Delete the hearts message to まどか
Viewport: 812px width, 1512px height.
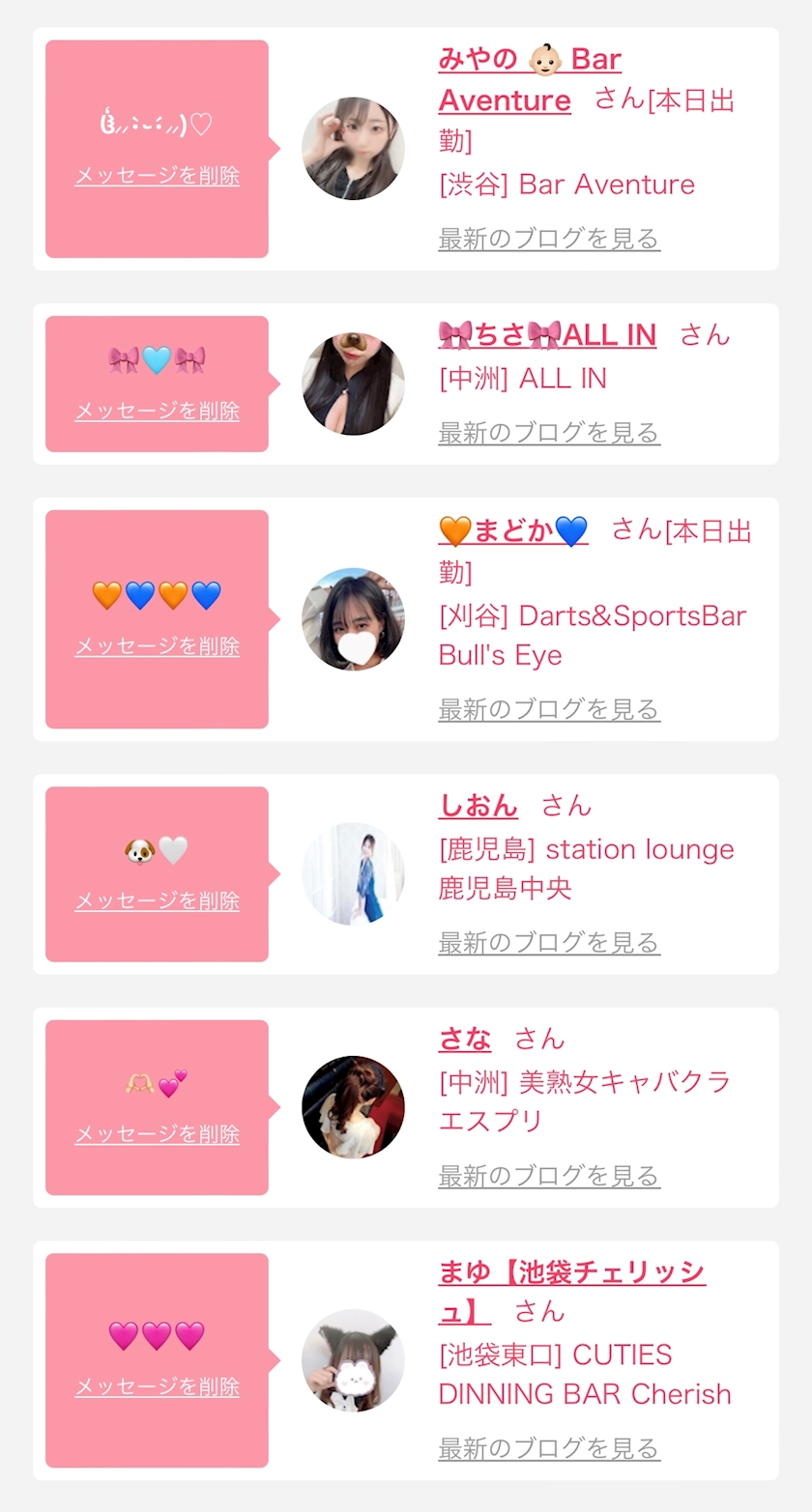157,645
